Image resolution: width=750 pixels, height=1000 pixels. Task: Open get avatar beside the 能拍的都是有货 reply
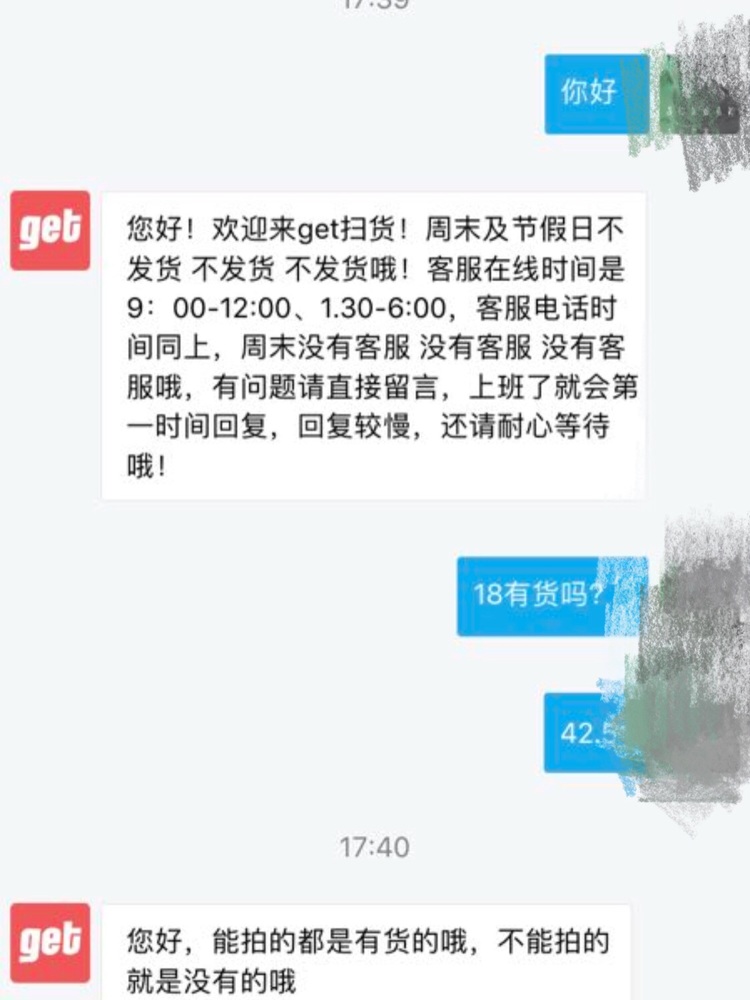(50, 942)
